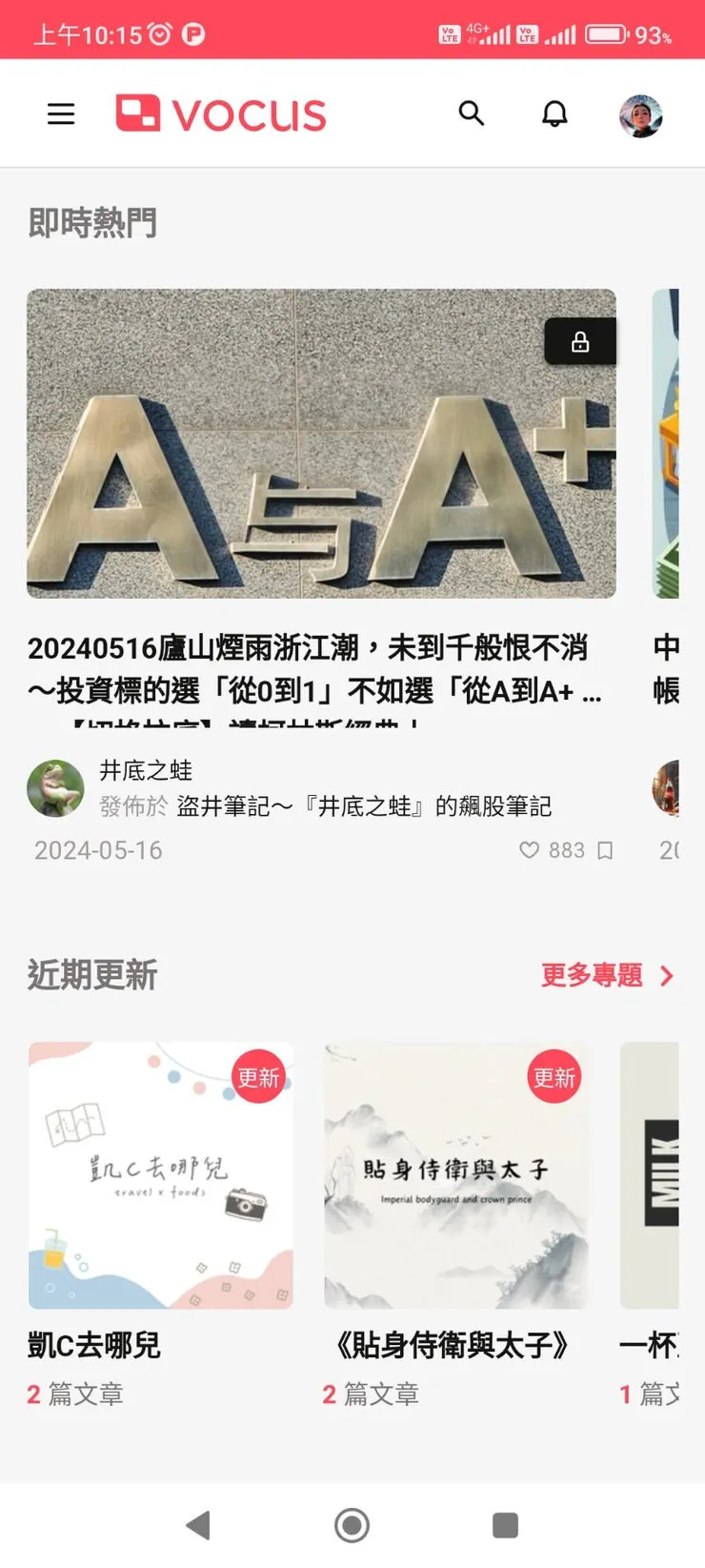Screen dimensions: 705x1568
Task: Open the navigation drawer with the hamburger icon
Action: click(61, 113)
